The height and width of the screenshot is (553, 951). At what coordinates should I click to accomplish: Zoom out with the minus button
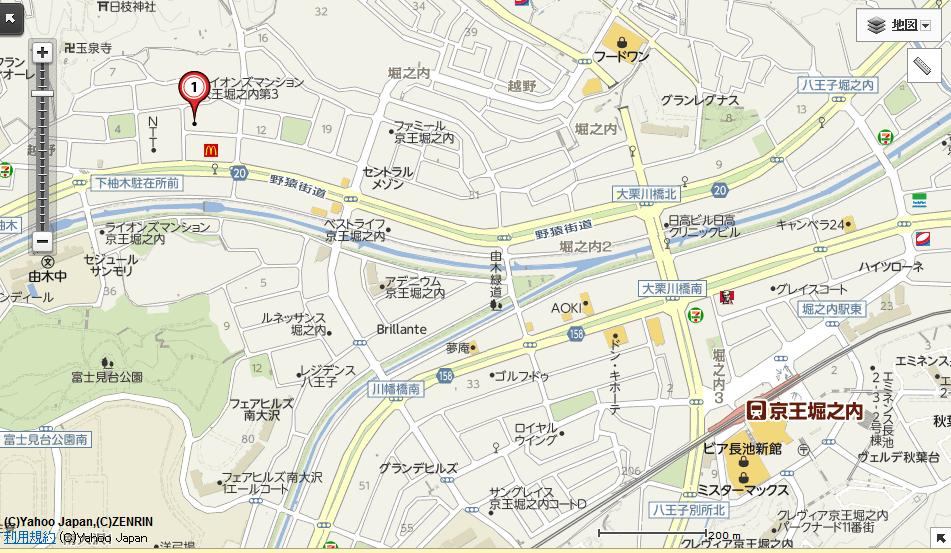click(x=42, y=241)
